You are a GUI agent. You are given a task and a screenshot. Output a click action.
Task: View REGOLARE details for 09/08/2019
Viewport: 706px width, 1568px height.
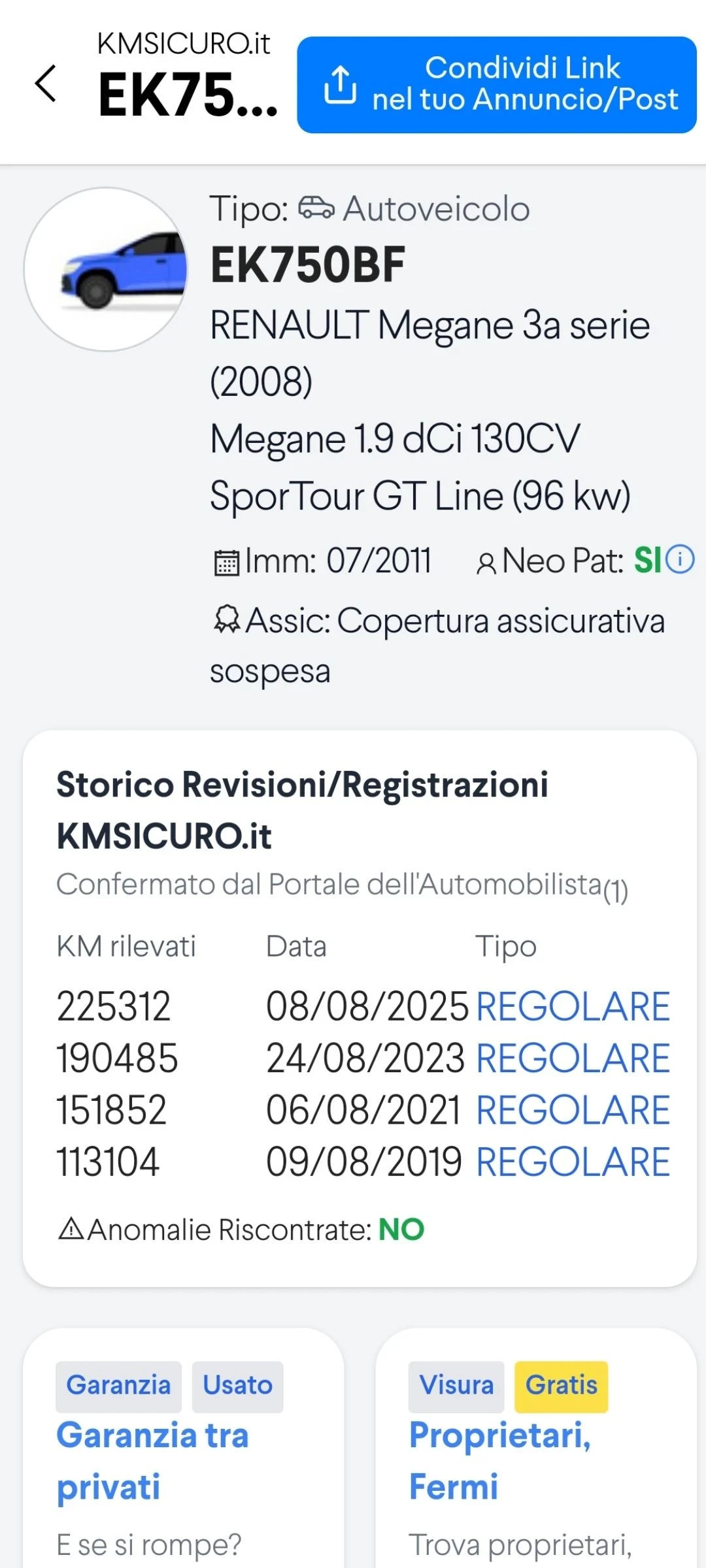(x=573, y=1162)
